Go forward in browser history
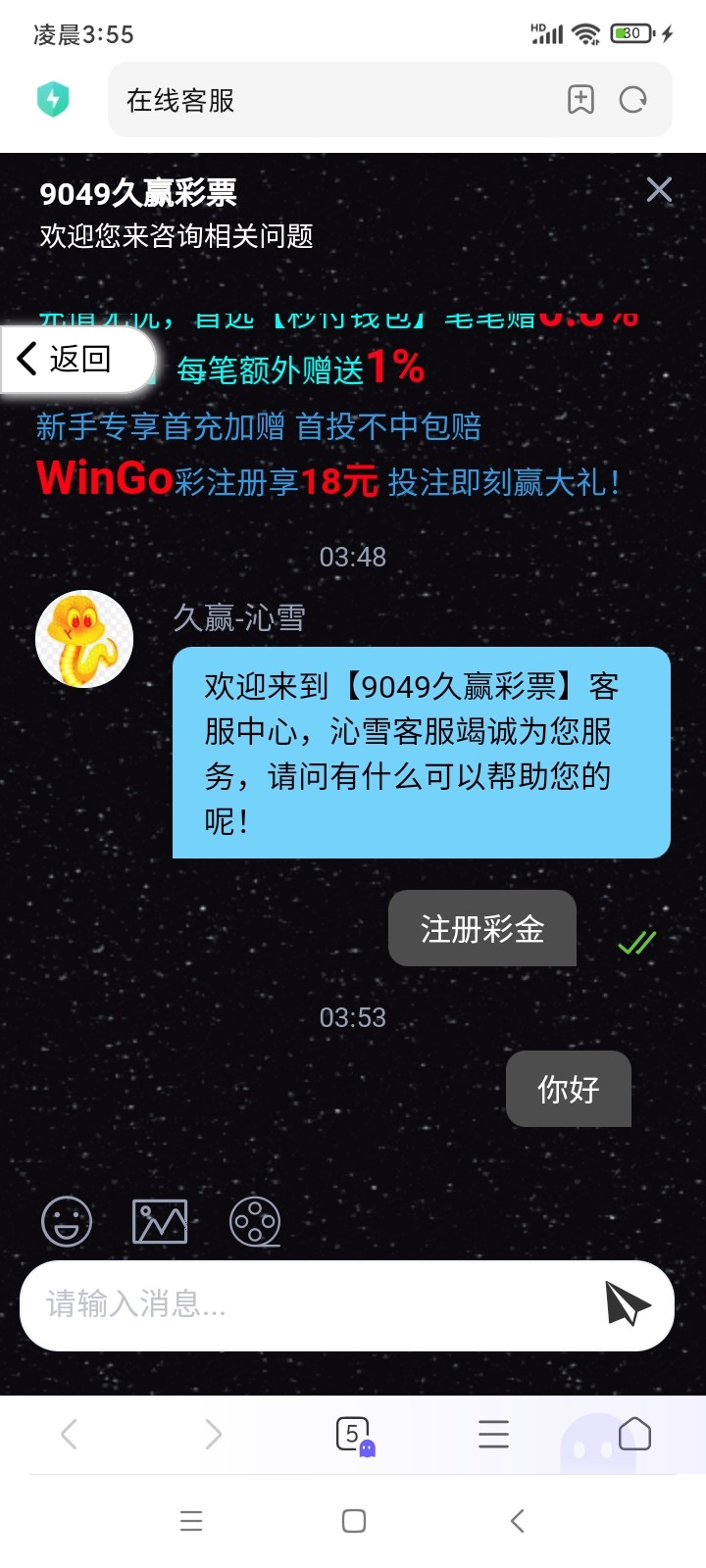706x1568 pixels. click(213, 1435)
